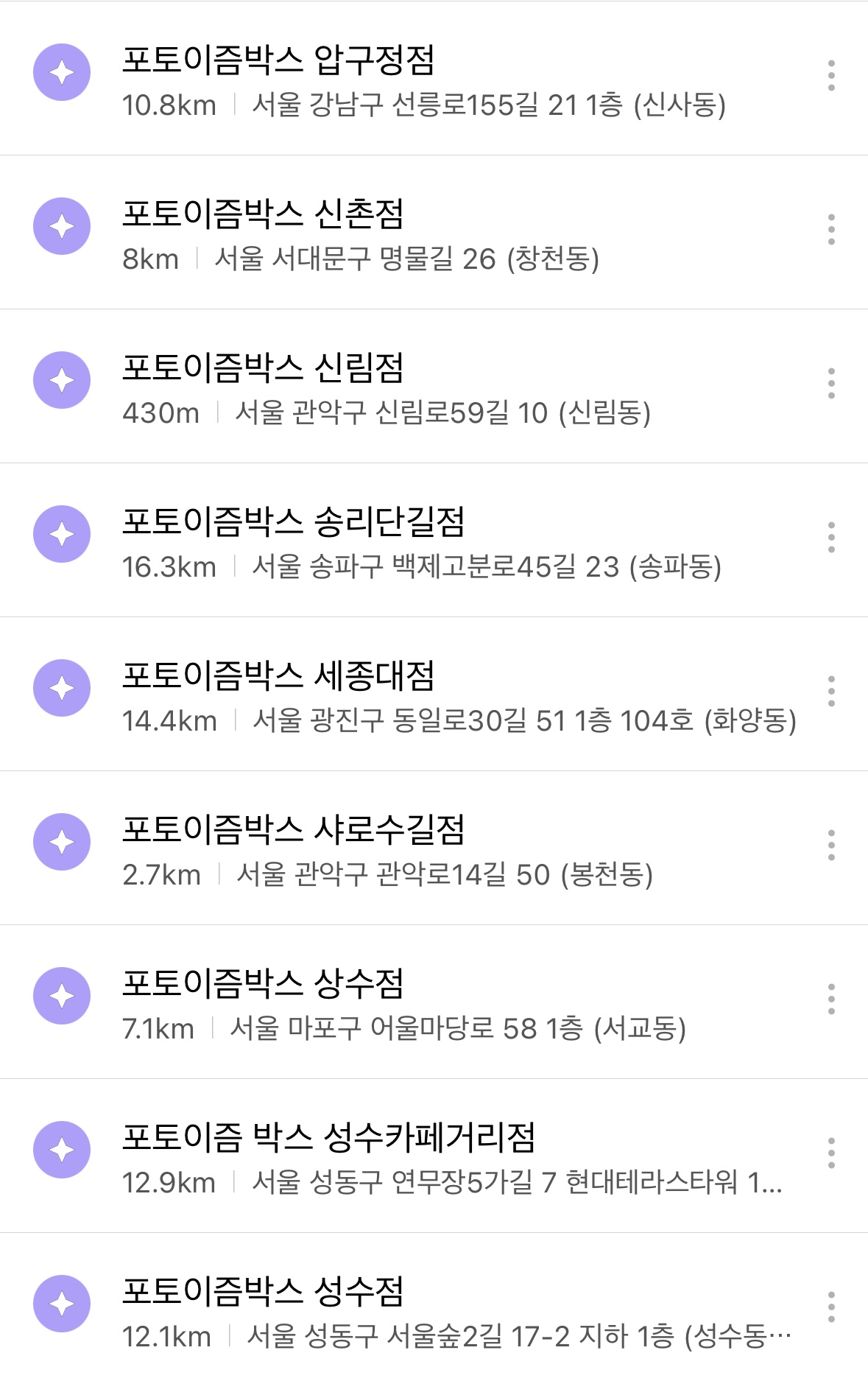Viewport: 868px width, 1381px height.
Task: Tap the overflow menu for 포토이즘박스 신촌점
Action: [x=831, y=230]
